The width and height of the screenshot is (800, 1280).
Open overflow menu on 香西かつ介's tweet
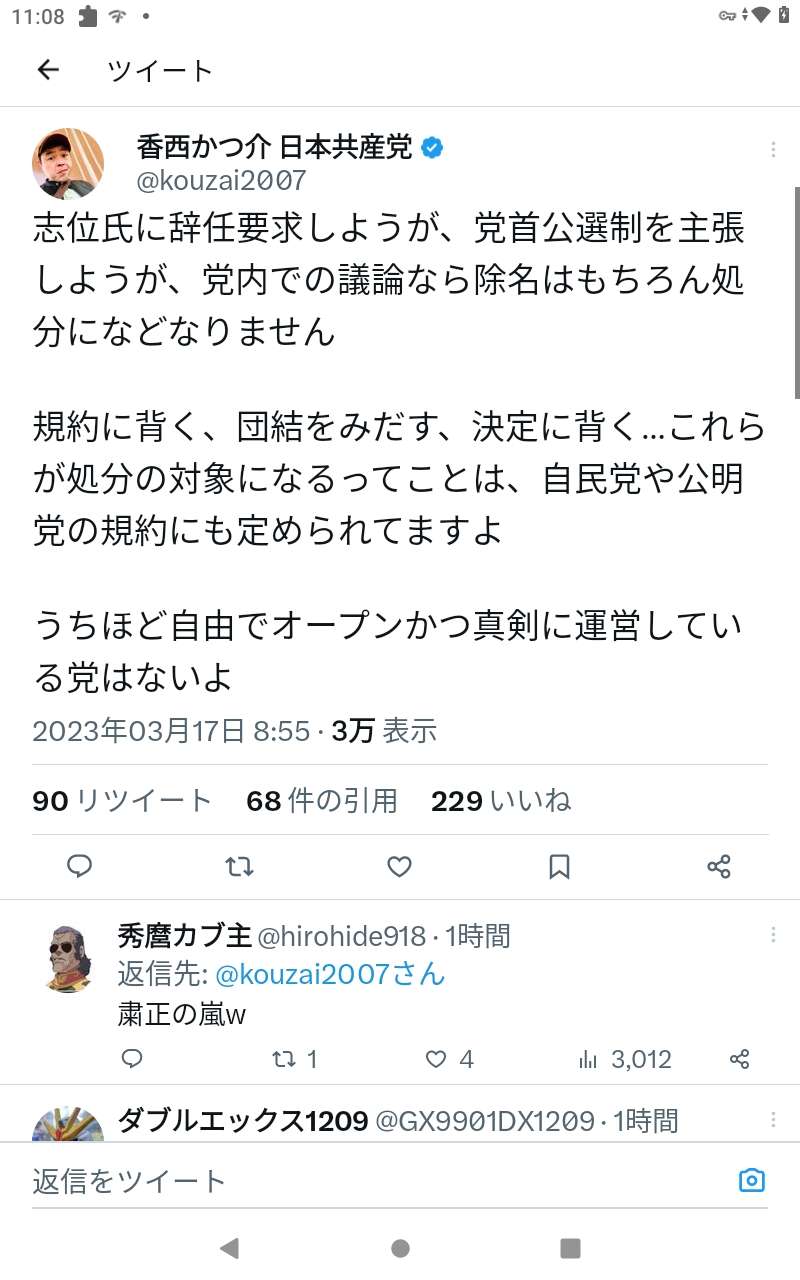773,150
